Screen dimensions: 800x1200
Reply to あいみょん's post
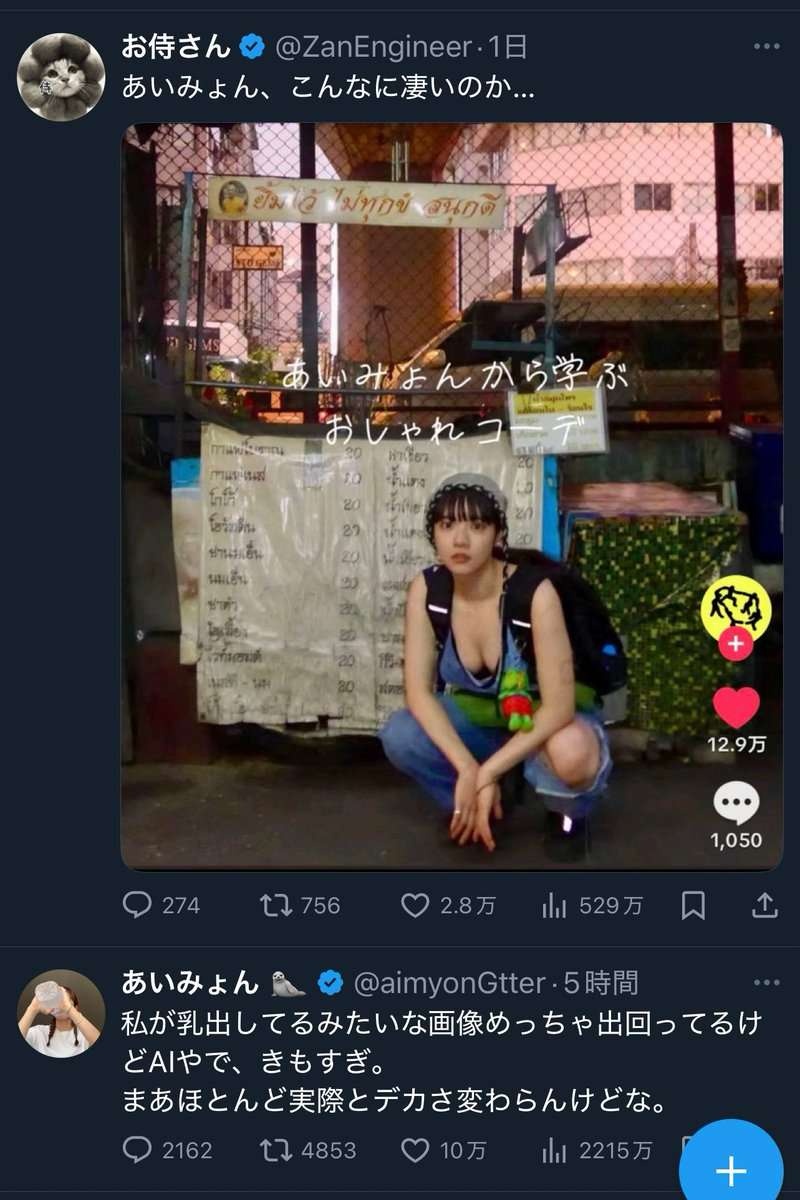(137, 1151)
